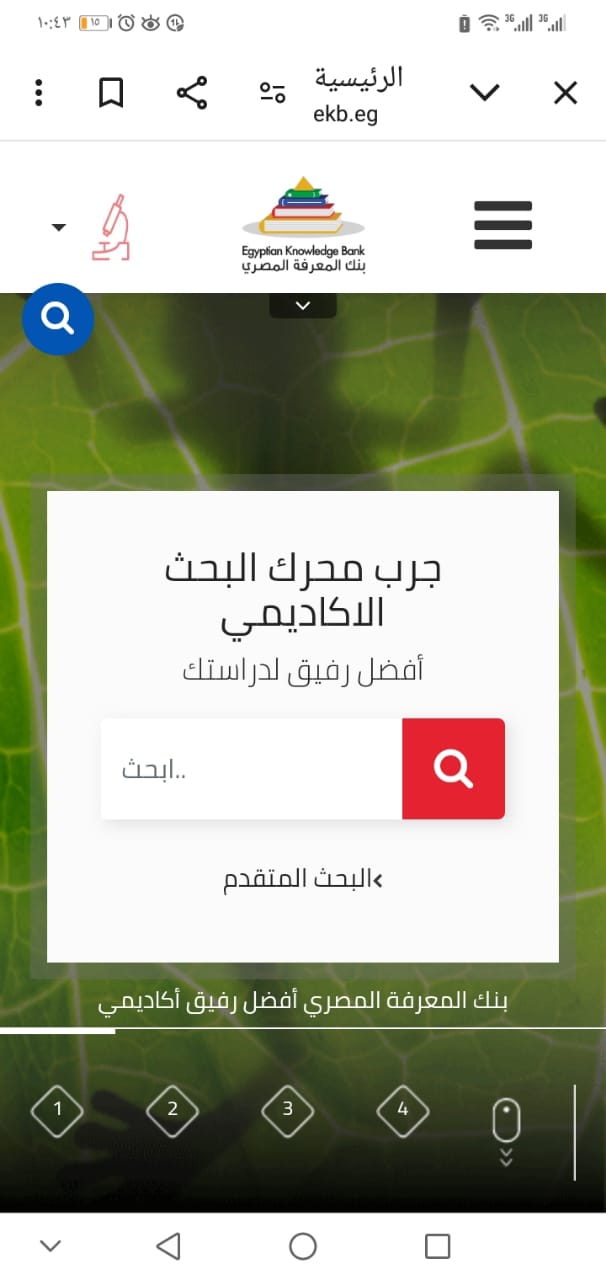The width and height of the screenshot is (606, 1280).
Task: Open recent apps square button
Action: click(x=437, y=1246)
